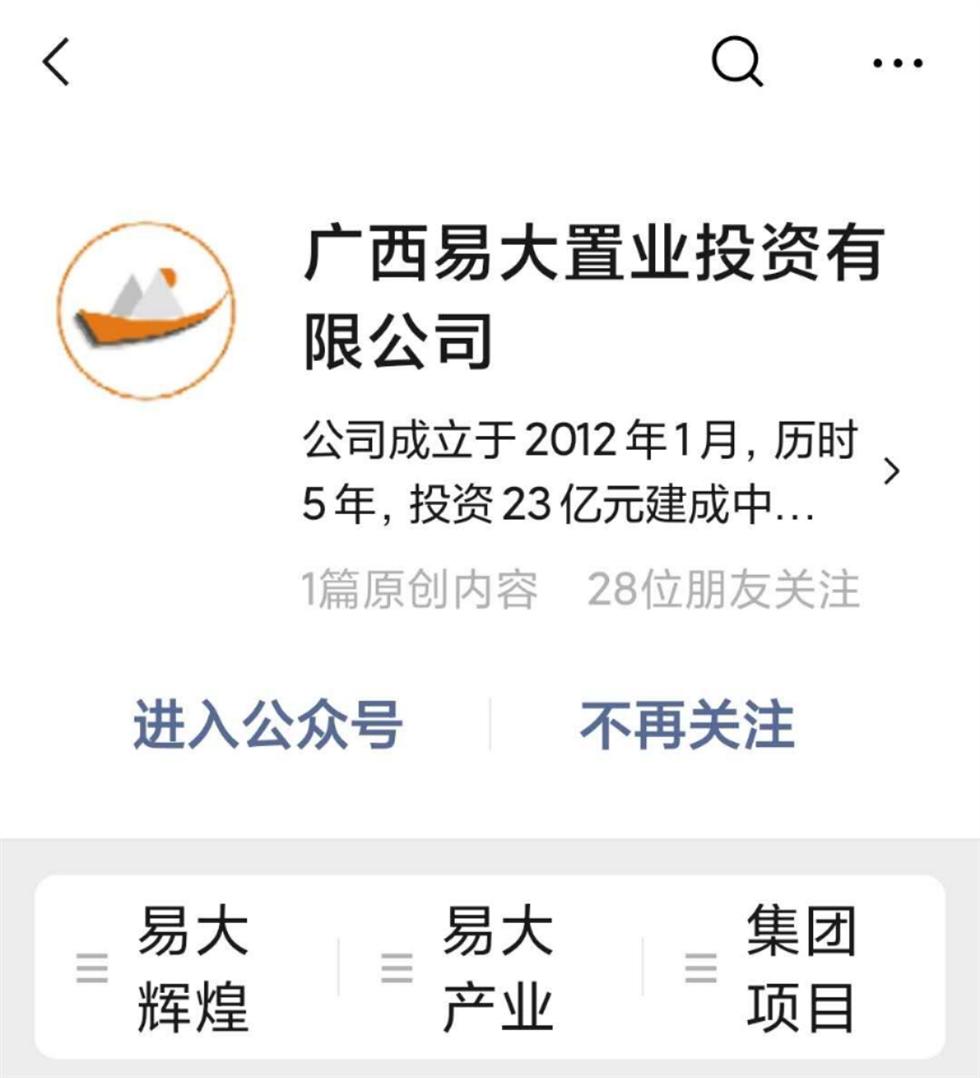Tap the submenu icon beside 易大辉煌

[88, 965]
